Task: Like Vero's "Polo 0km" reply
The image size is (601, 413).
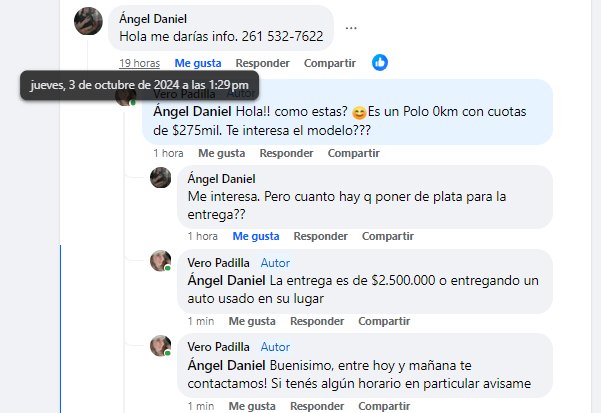Action: pyautogui.click(x=223, y=153)
